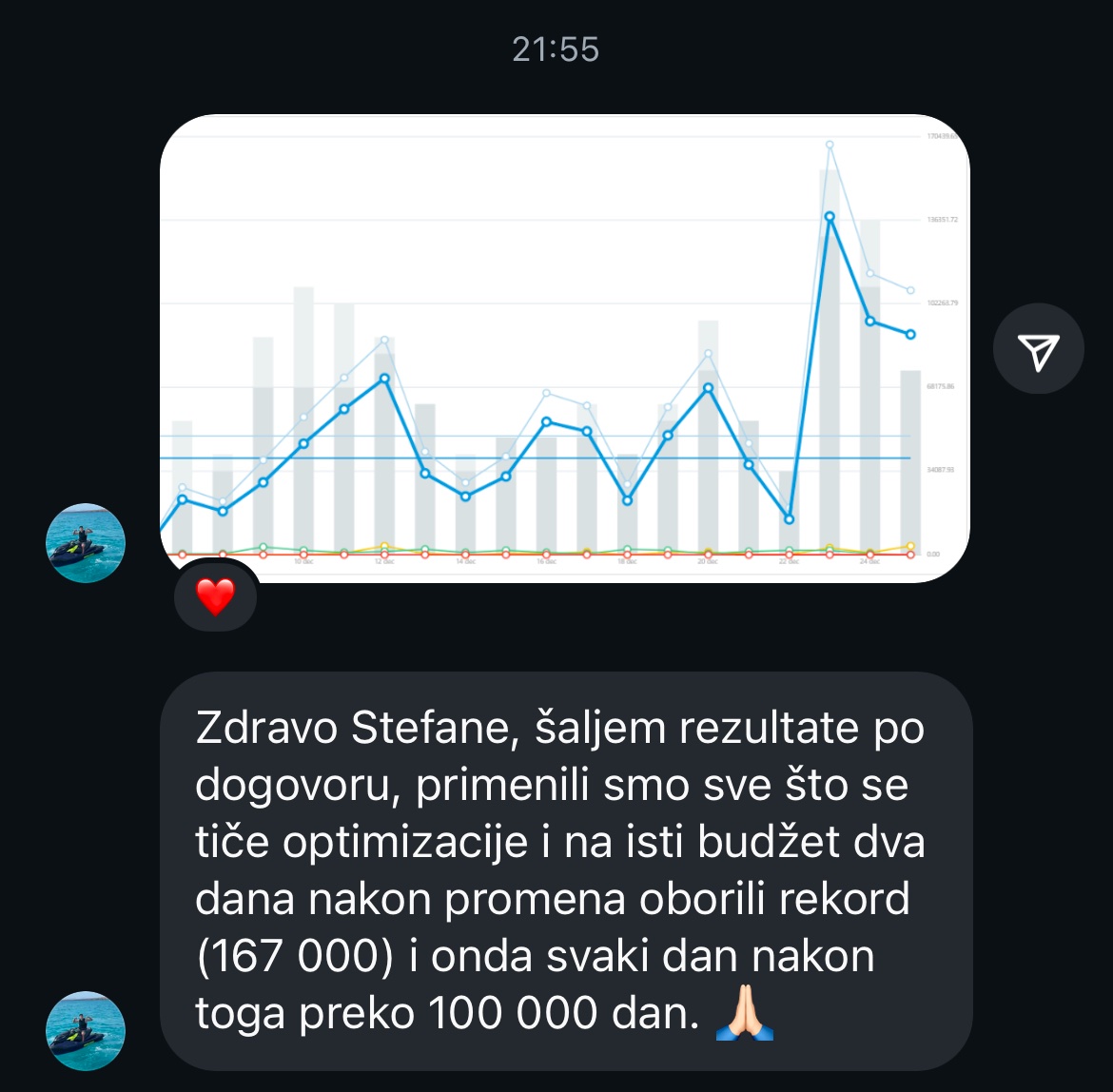Screen dimensions: 1113x1092
Task: View the heart reaction on the image
Action: point(215,596)
